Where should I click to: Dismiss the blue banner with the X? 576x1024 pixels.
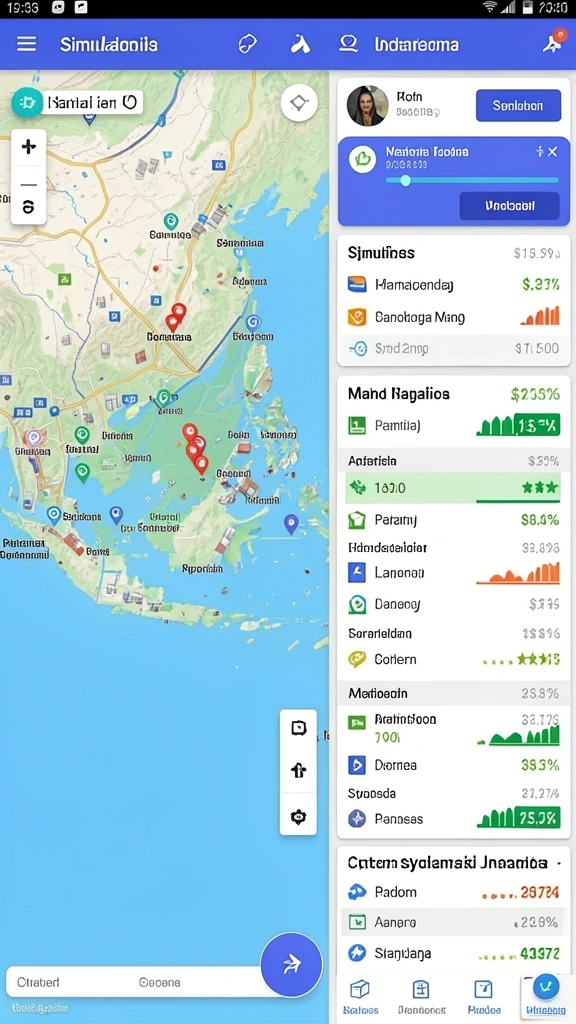coord(552,152)
